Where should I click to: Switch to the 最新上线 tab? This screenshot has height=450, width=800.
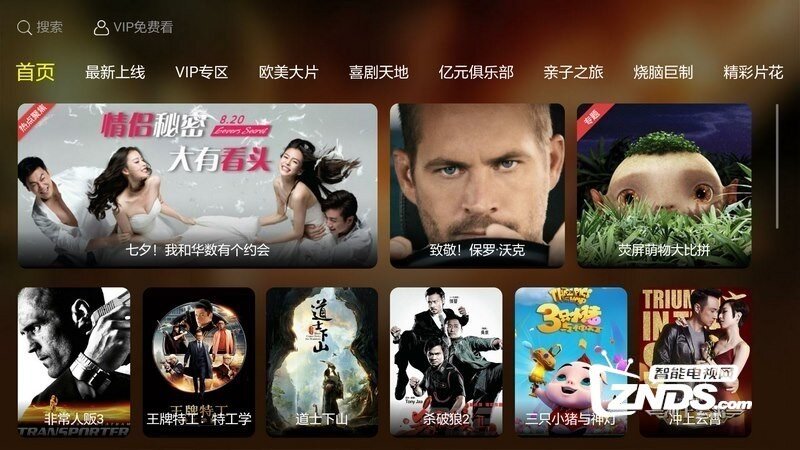point(115,72)
